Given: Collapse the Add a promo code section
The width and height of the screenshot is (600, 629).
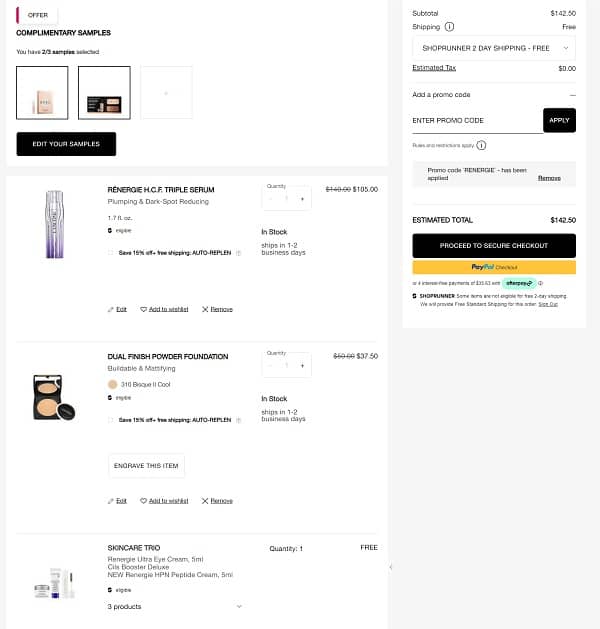Looking at the screenshot, I should tap(572, 95).
